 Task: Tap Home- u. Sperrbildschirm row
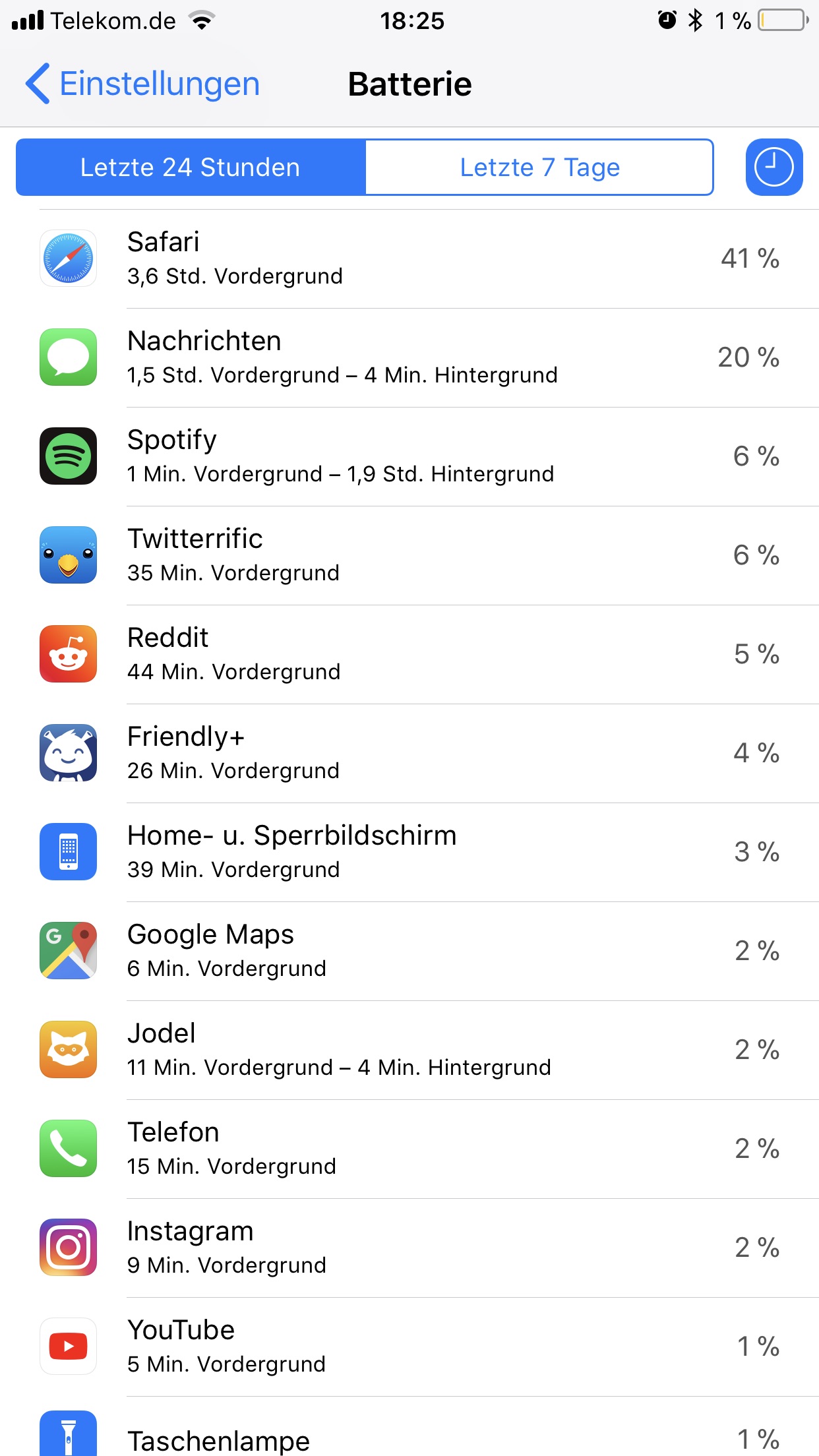pyautogui.click(x=409, y=852)
